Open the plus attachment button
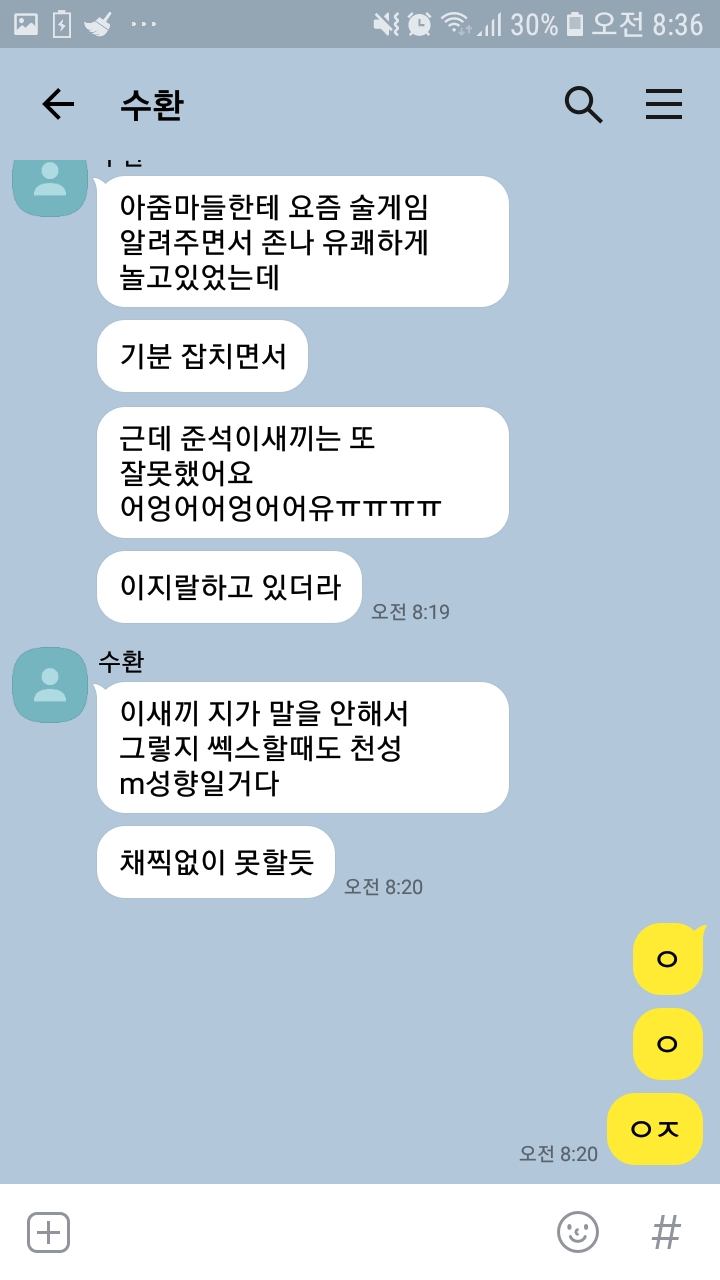 48,1232
